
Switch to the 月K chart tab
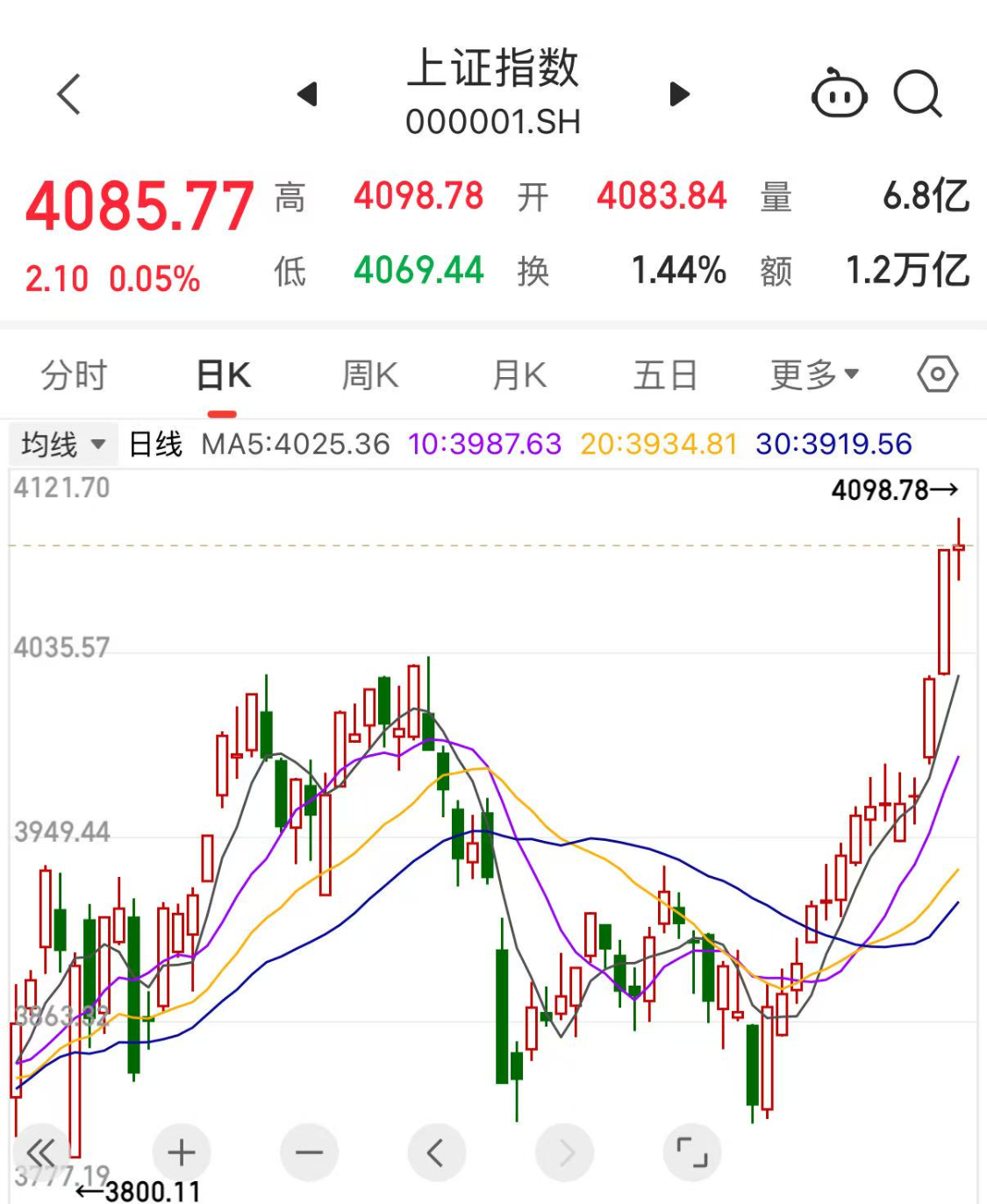point(519,375)
